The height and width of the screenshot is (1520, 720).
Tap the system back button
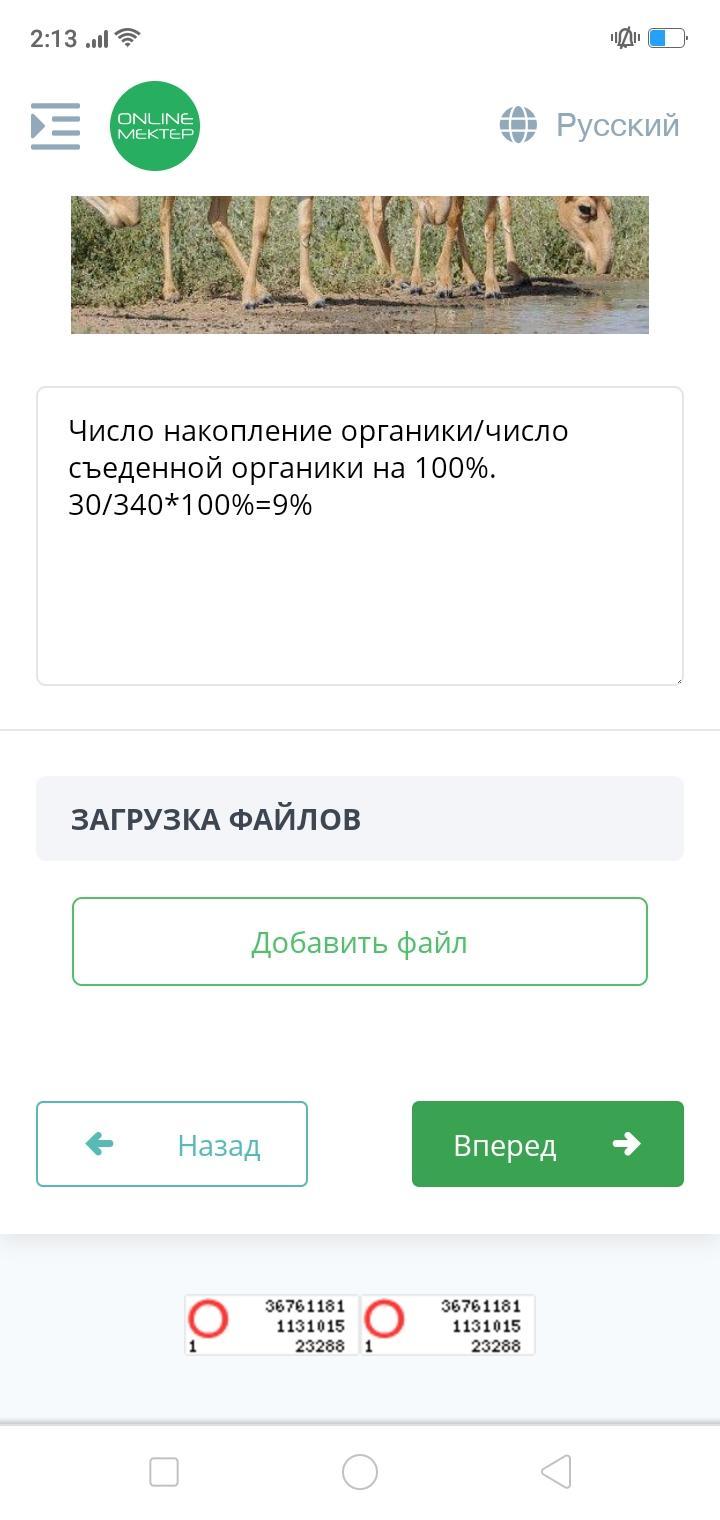tap(556, 1472)
